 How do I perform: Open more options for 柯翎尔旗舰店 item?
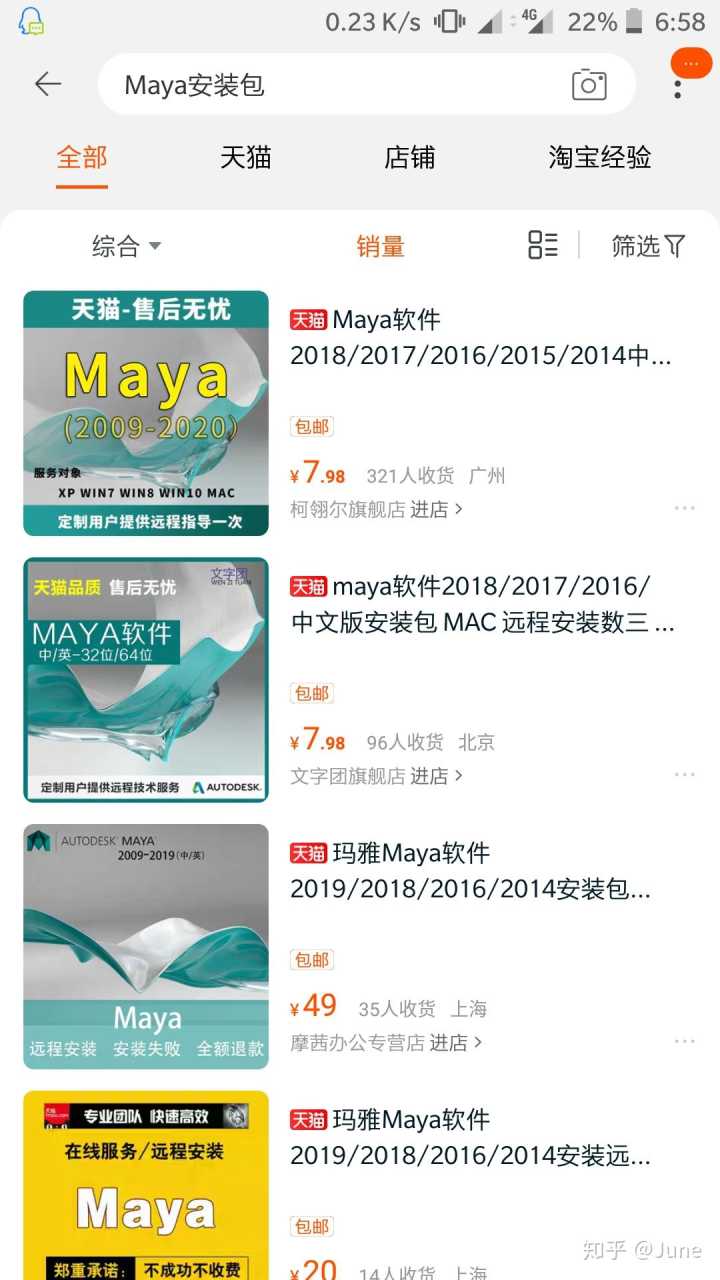tap(684, 508)
